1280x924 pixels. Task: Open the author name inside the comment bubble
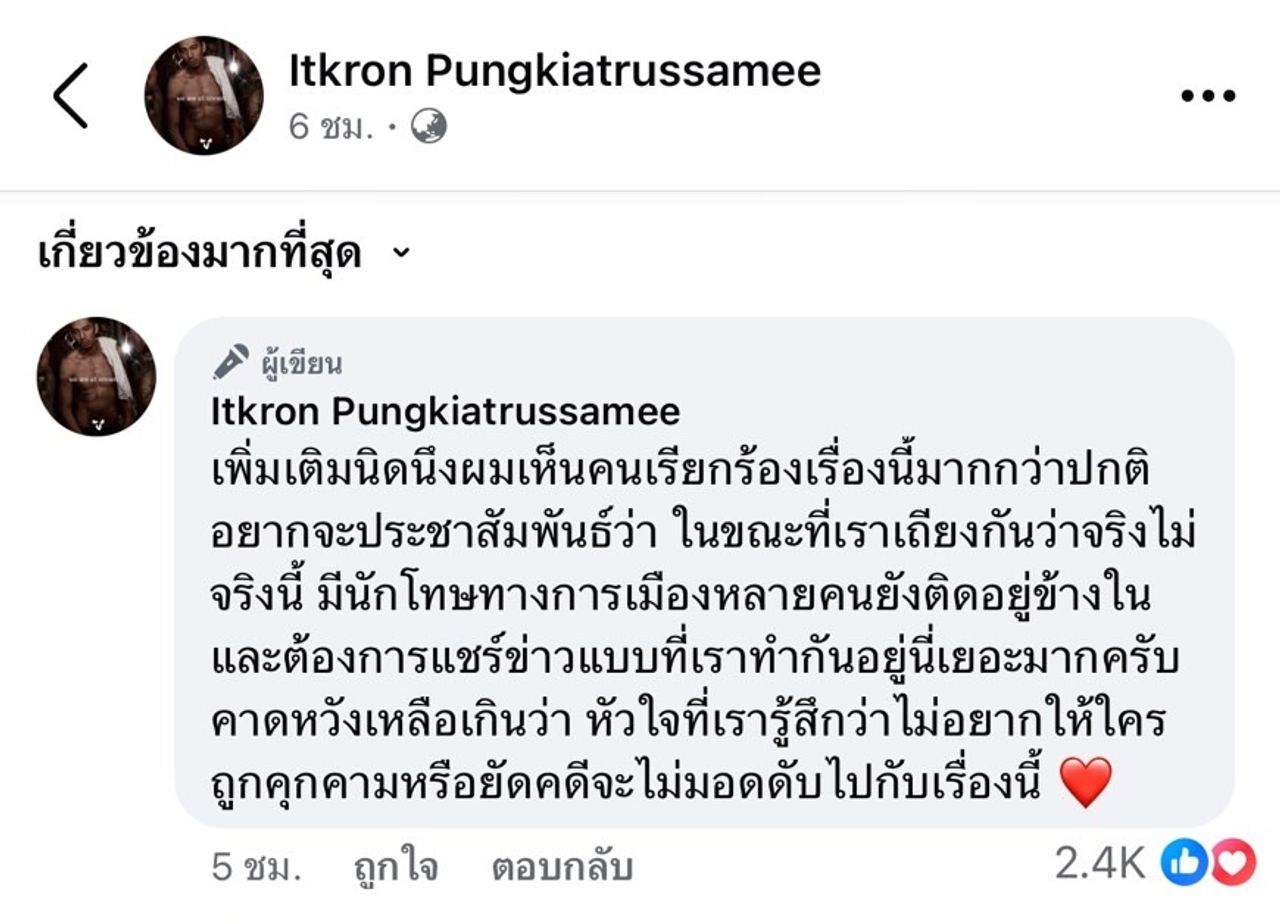pos(446,411)
